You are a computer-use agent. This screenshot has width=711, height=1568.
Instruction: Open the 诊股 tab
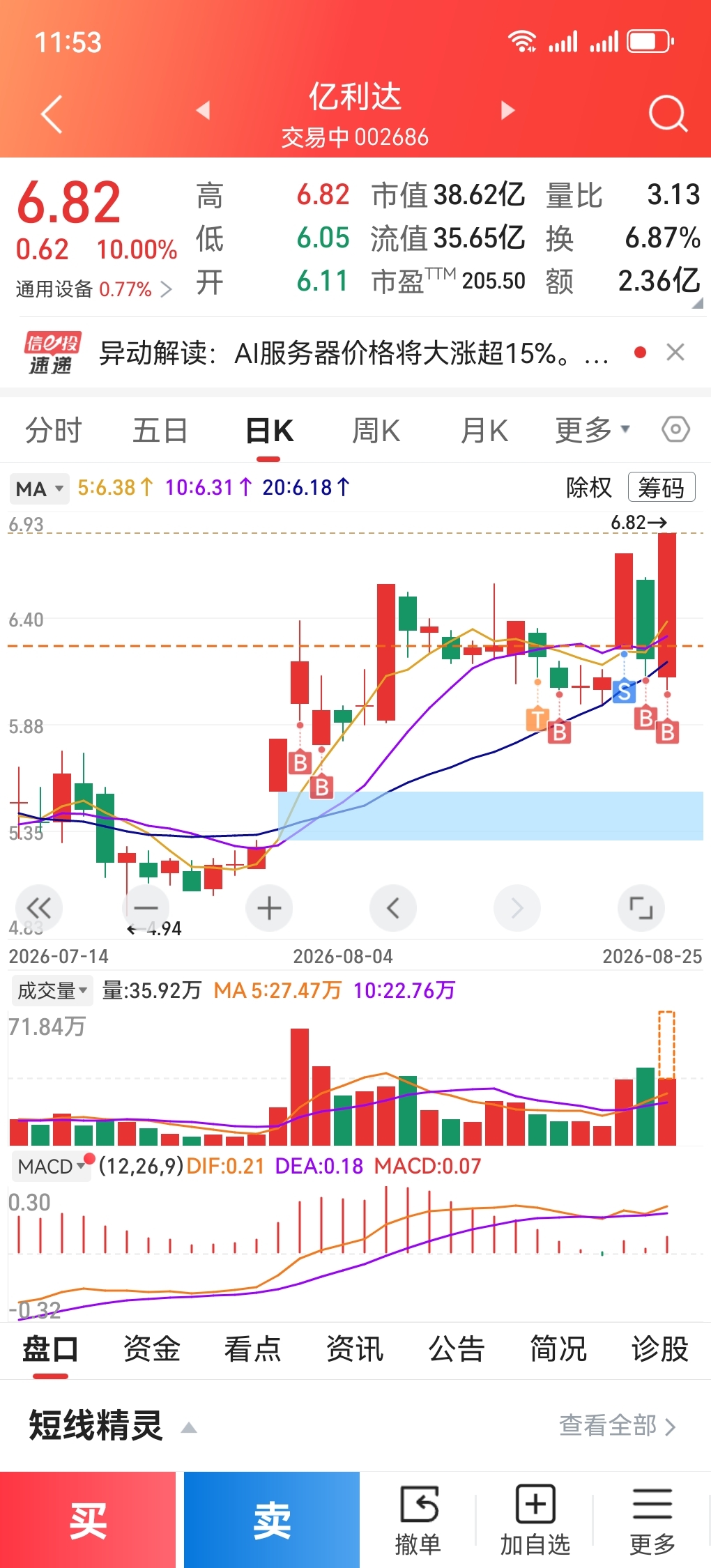[x=659, y=1348]
